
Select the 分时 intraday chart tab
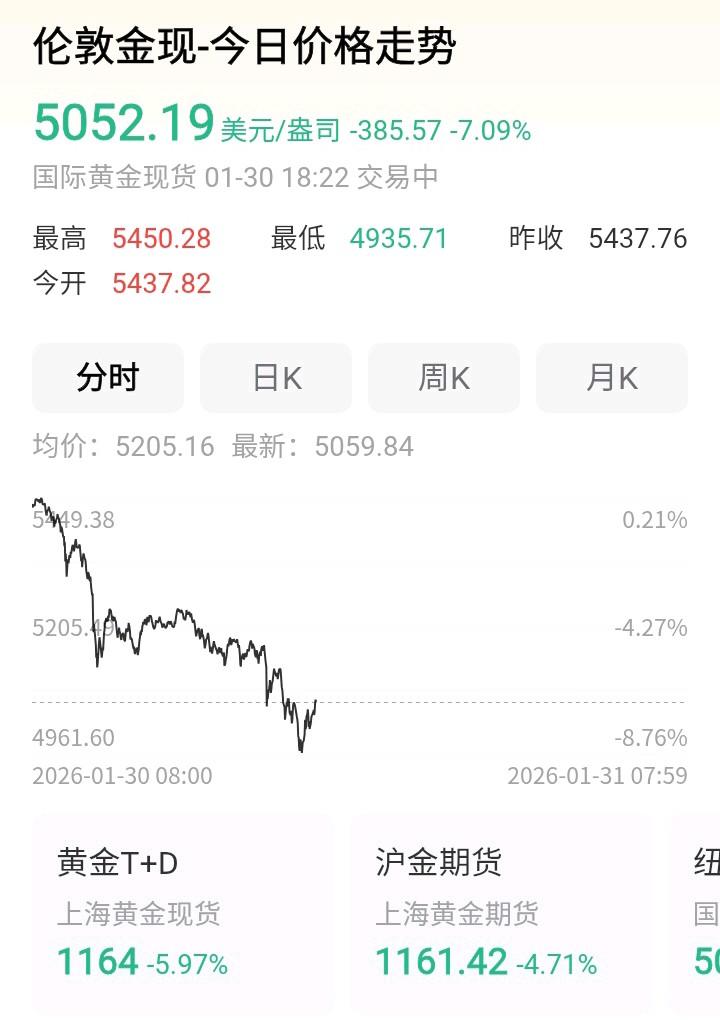click(x=107, y=378)
